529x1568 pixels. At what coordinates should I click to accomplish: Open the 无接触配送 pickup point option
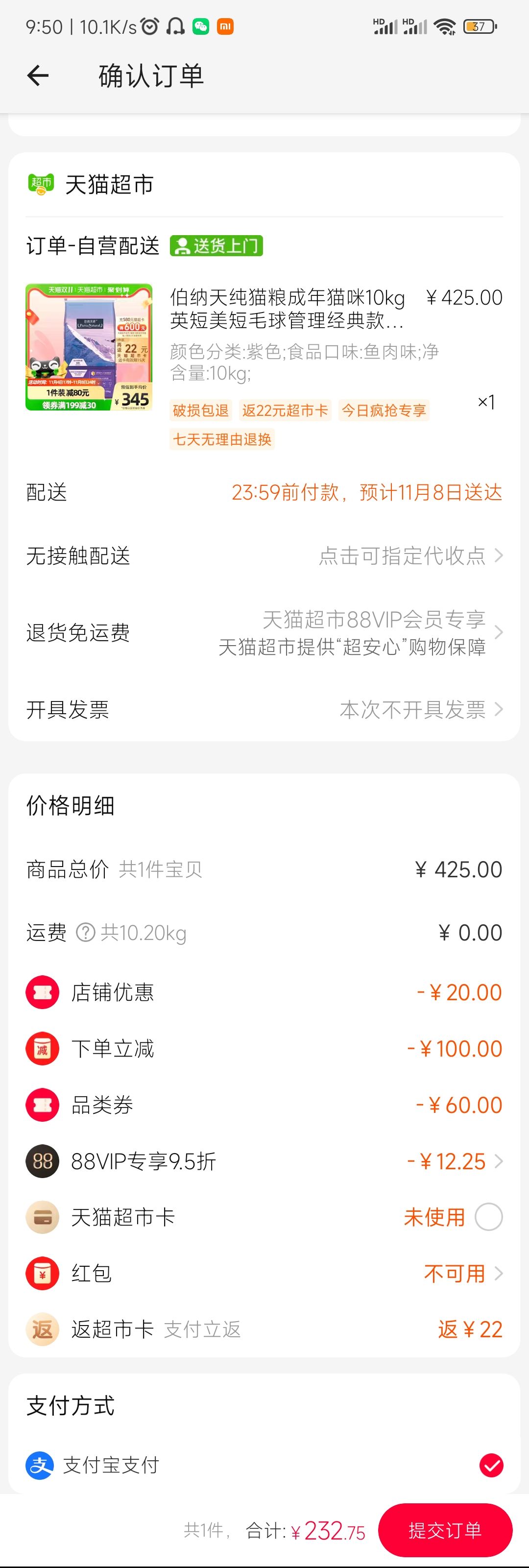point(264,556)
